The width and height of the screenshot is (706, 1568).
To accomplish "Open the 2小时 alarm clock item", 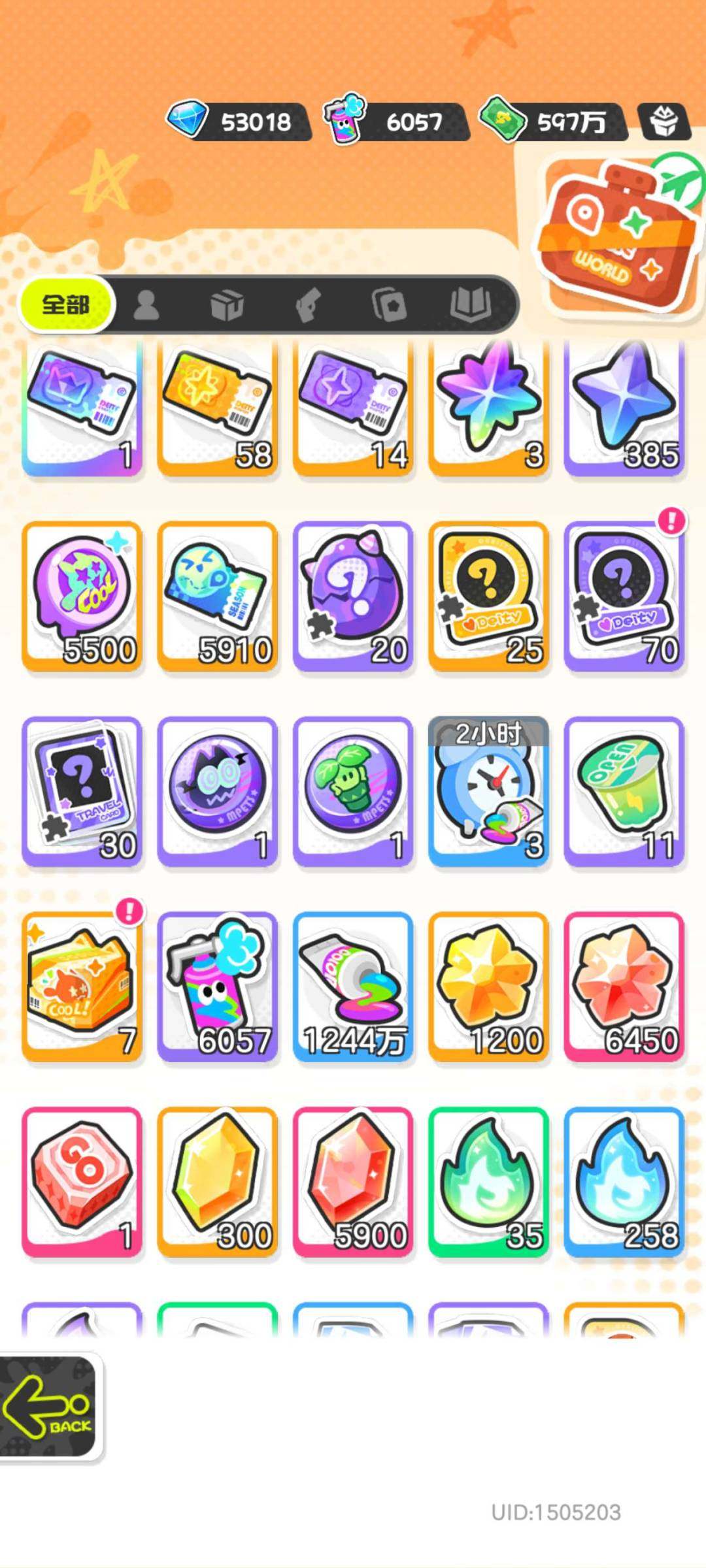I will tap(488, 791).
